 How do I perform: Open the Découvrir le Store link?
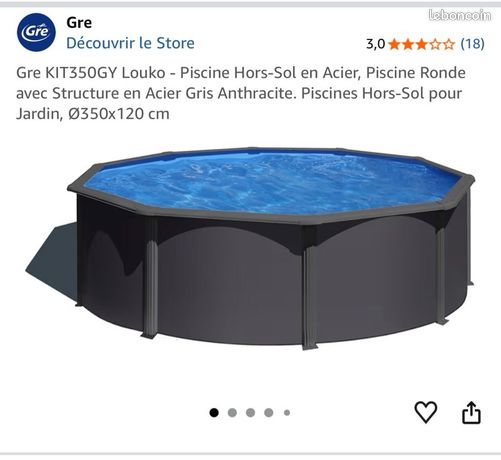130,43
